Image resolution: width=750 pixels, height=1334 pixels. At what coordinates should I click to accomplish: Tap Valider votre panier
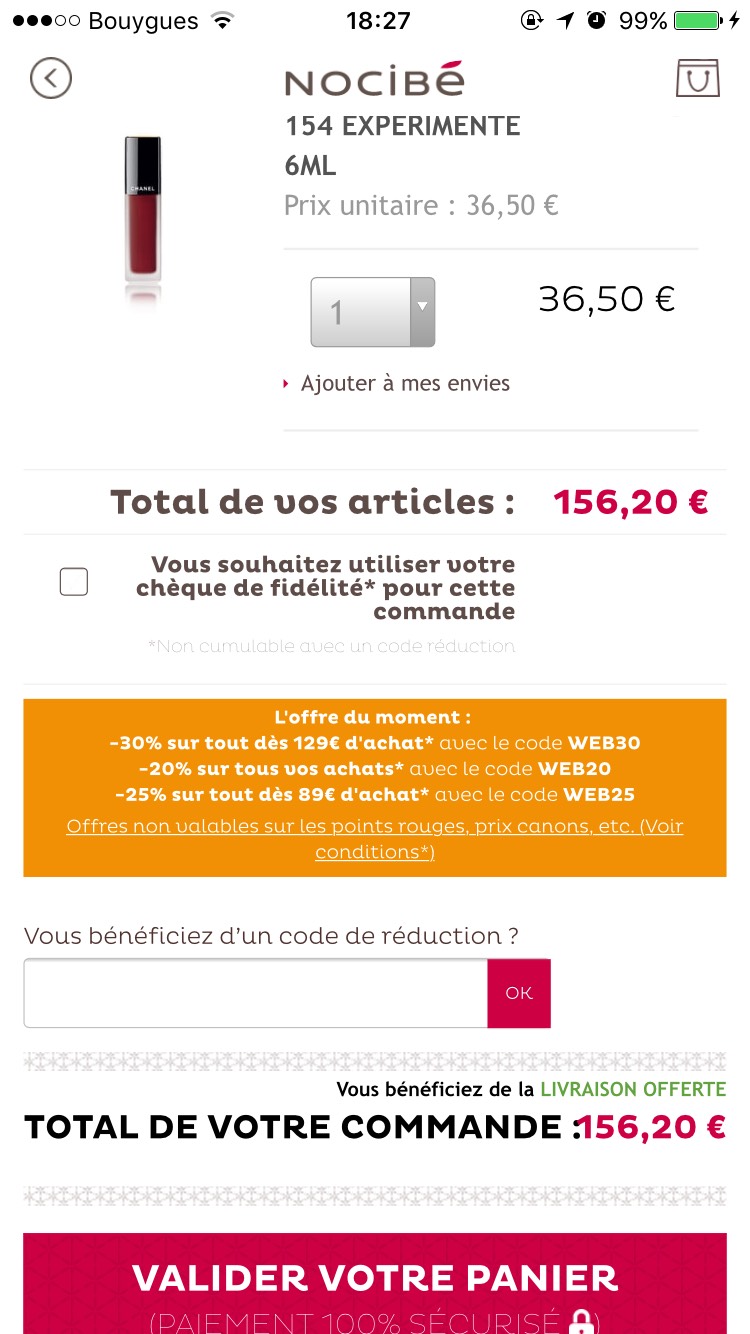click(375, 1284)
